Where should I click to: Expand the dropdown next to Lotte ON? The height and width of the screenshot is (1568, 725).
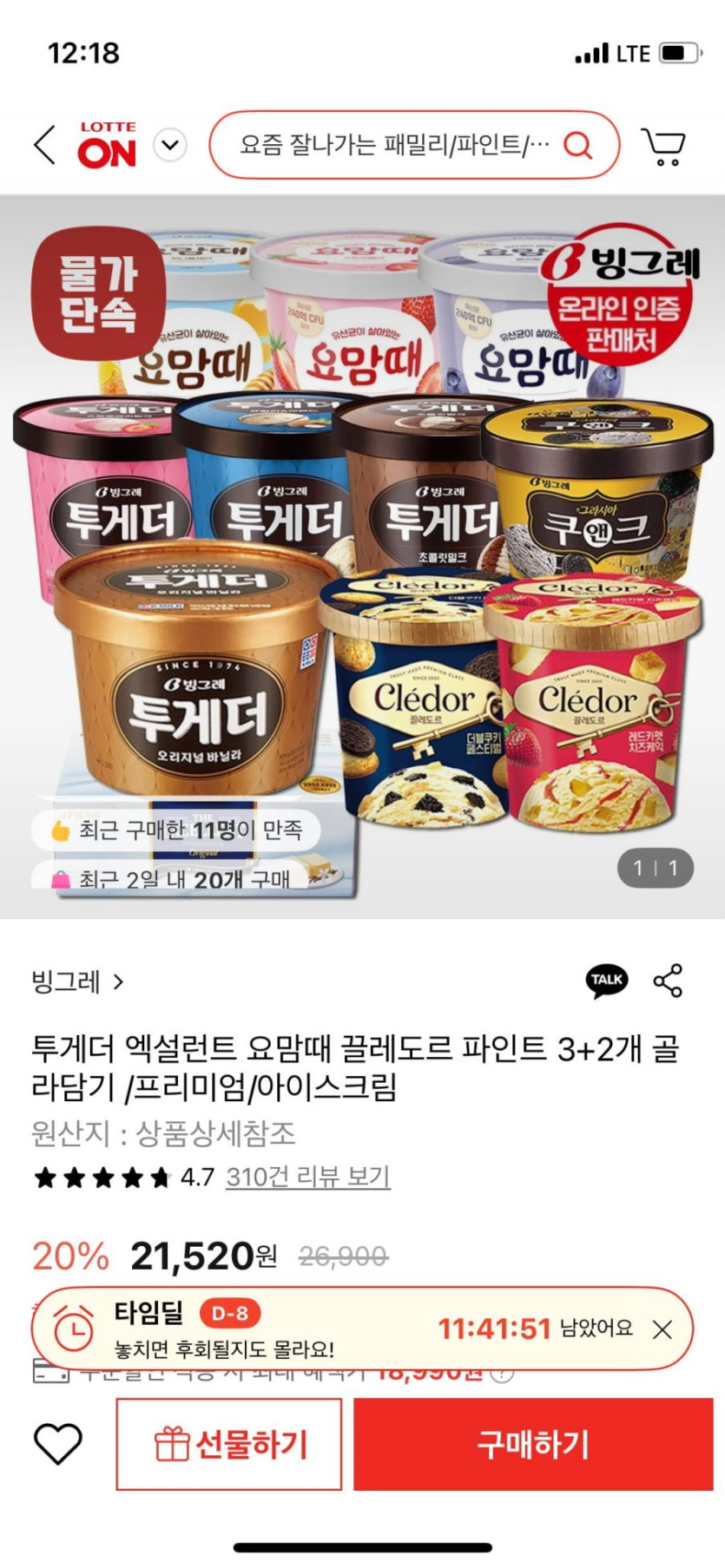[170, 145]
